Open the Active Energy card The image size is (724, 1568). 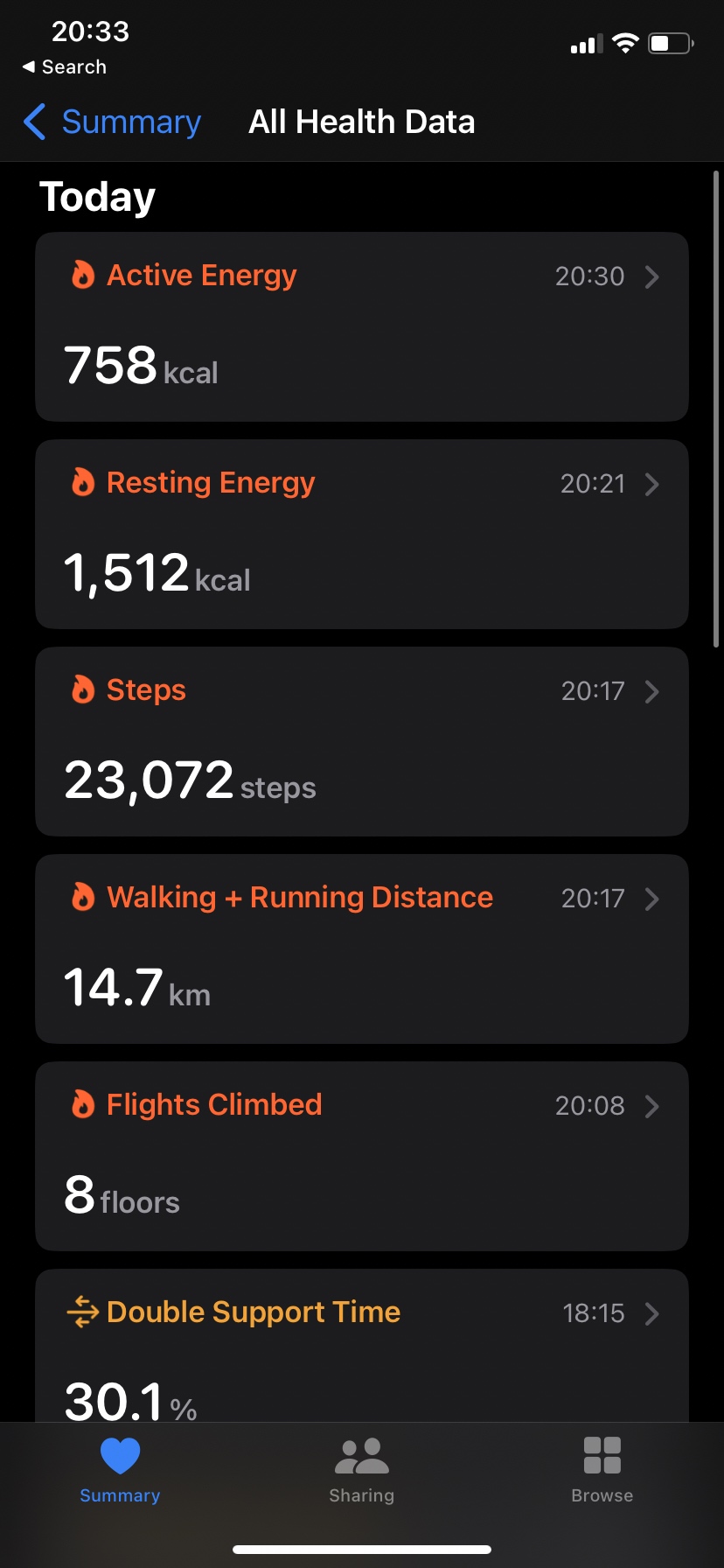pyautogui.click(x=362, y=326)
